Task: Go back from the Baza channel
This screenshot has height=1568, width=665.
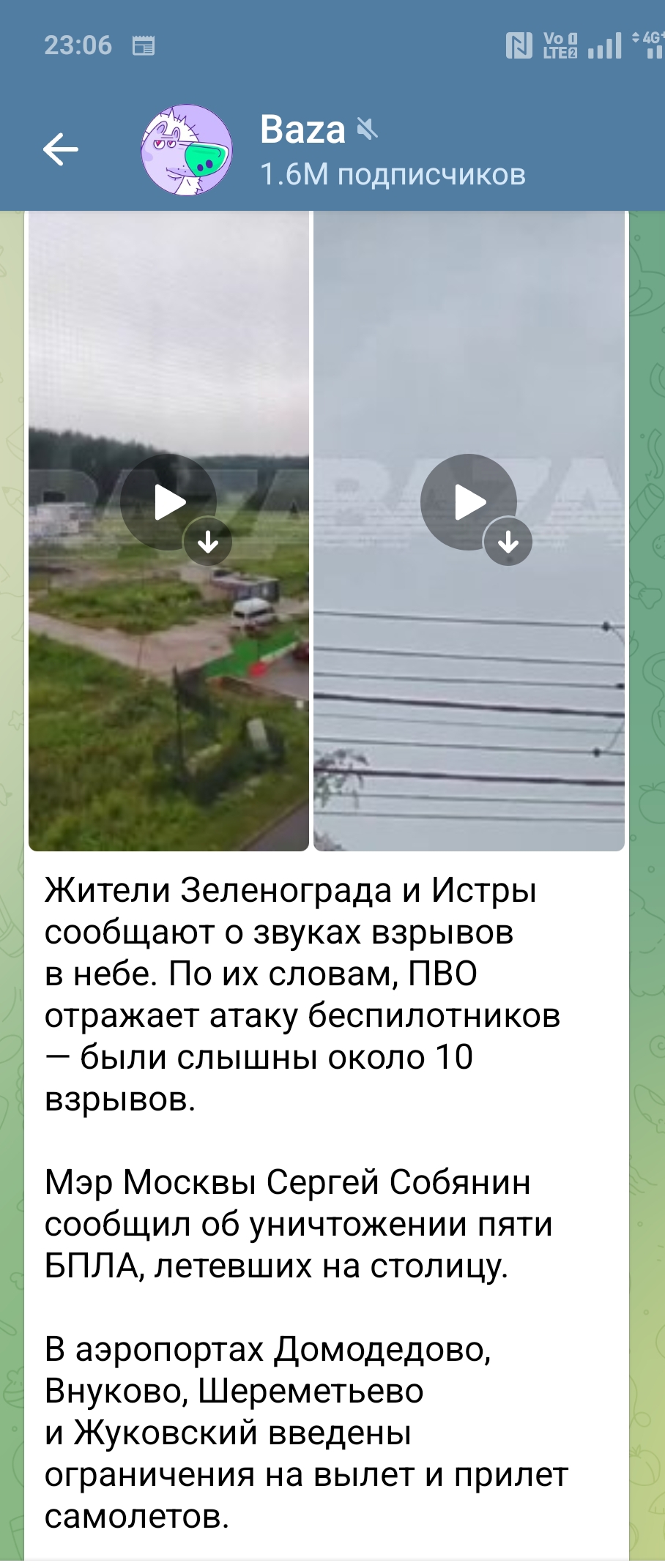Action: (61, 149)
